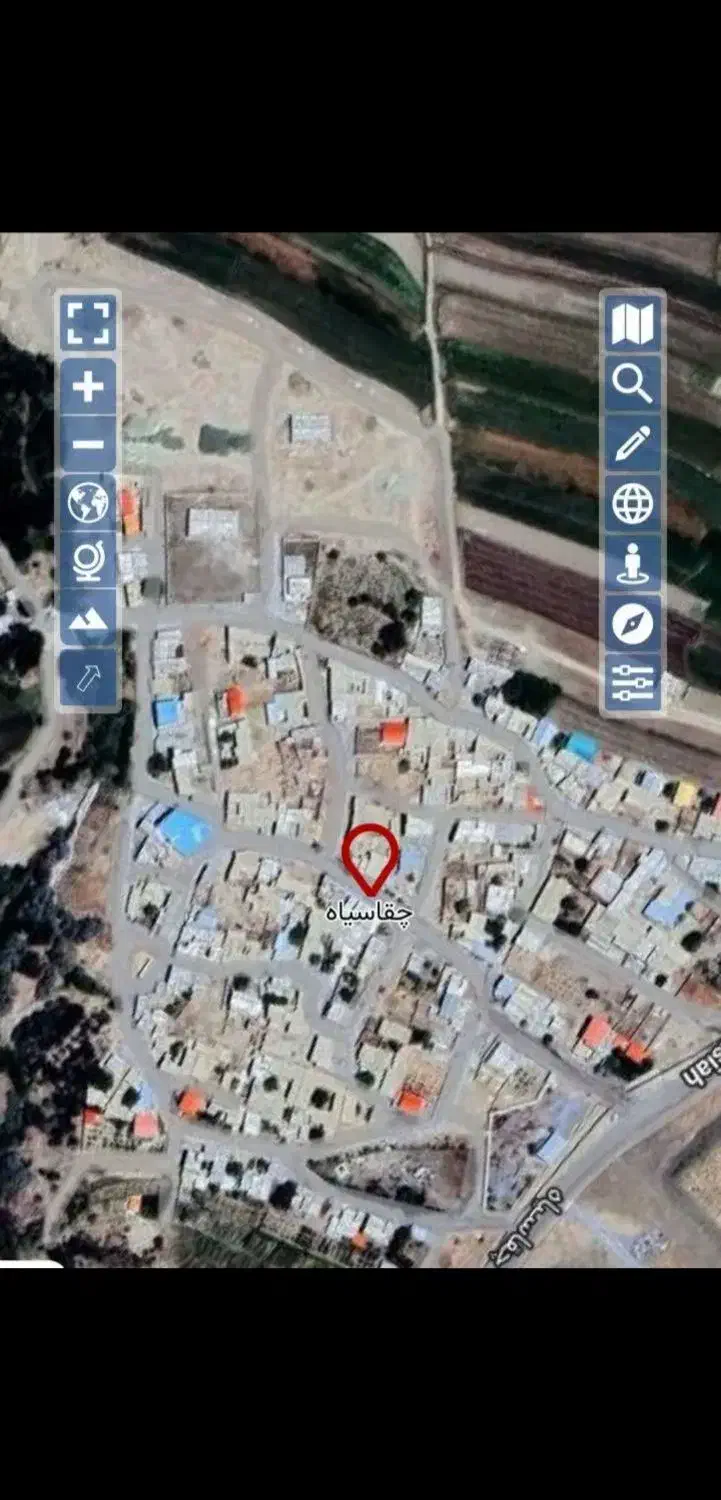Image resolution: width=721 pixels, height=1500 pixels.
Task: Open the settings sliders icon
Action: click(633, 683)
